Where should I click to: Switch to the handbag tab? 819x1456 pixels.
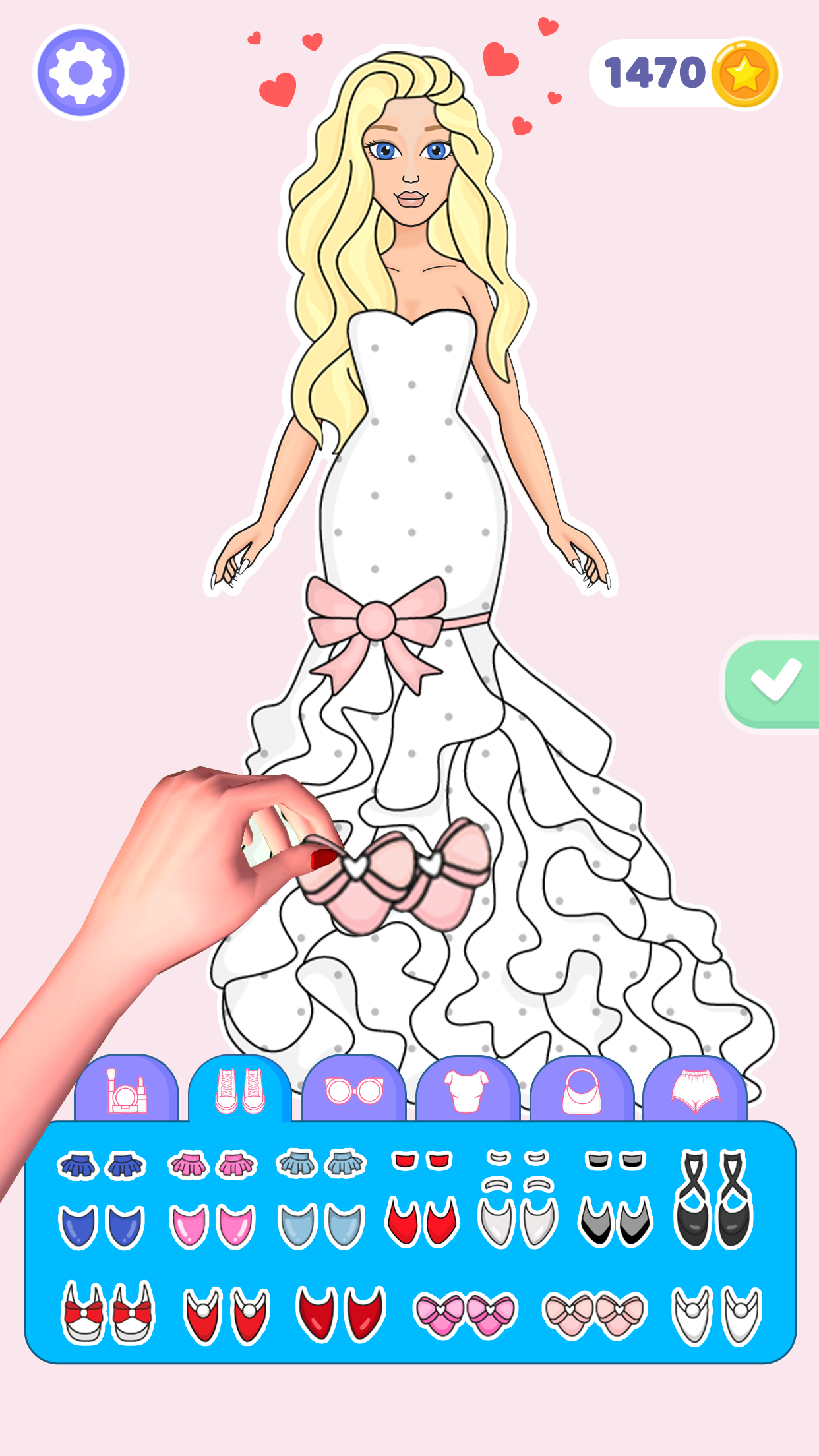582,1090
